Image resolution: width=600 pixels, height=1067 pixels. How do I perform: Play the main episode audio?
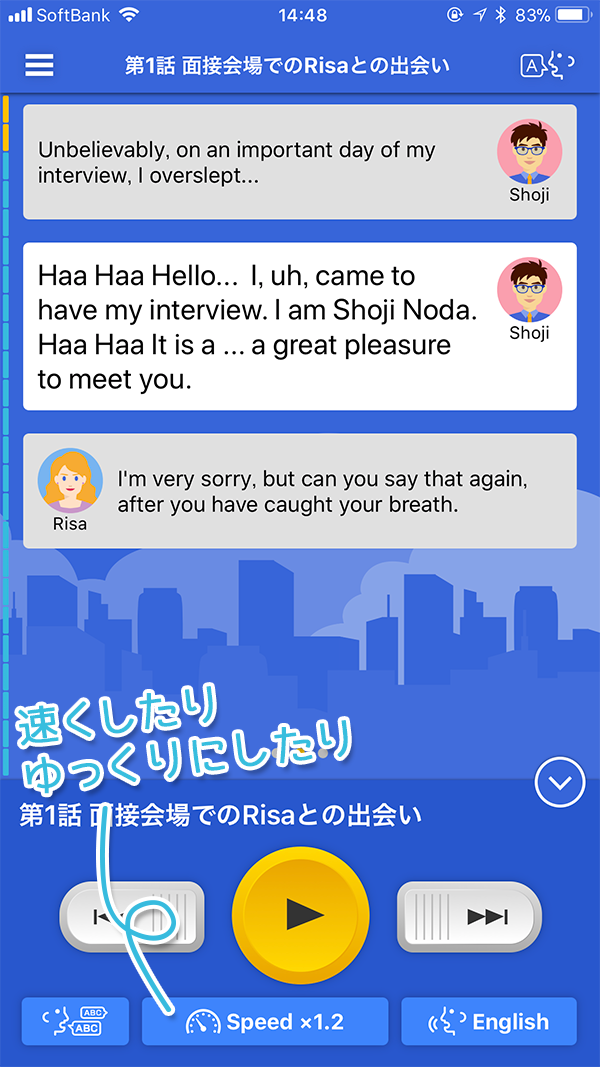point(300,914)
